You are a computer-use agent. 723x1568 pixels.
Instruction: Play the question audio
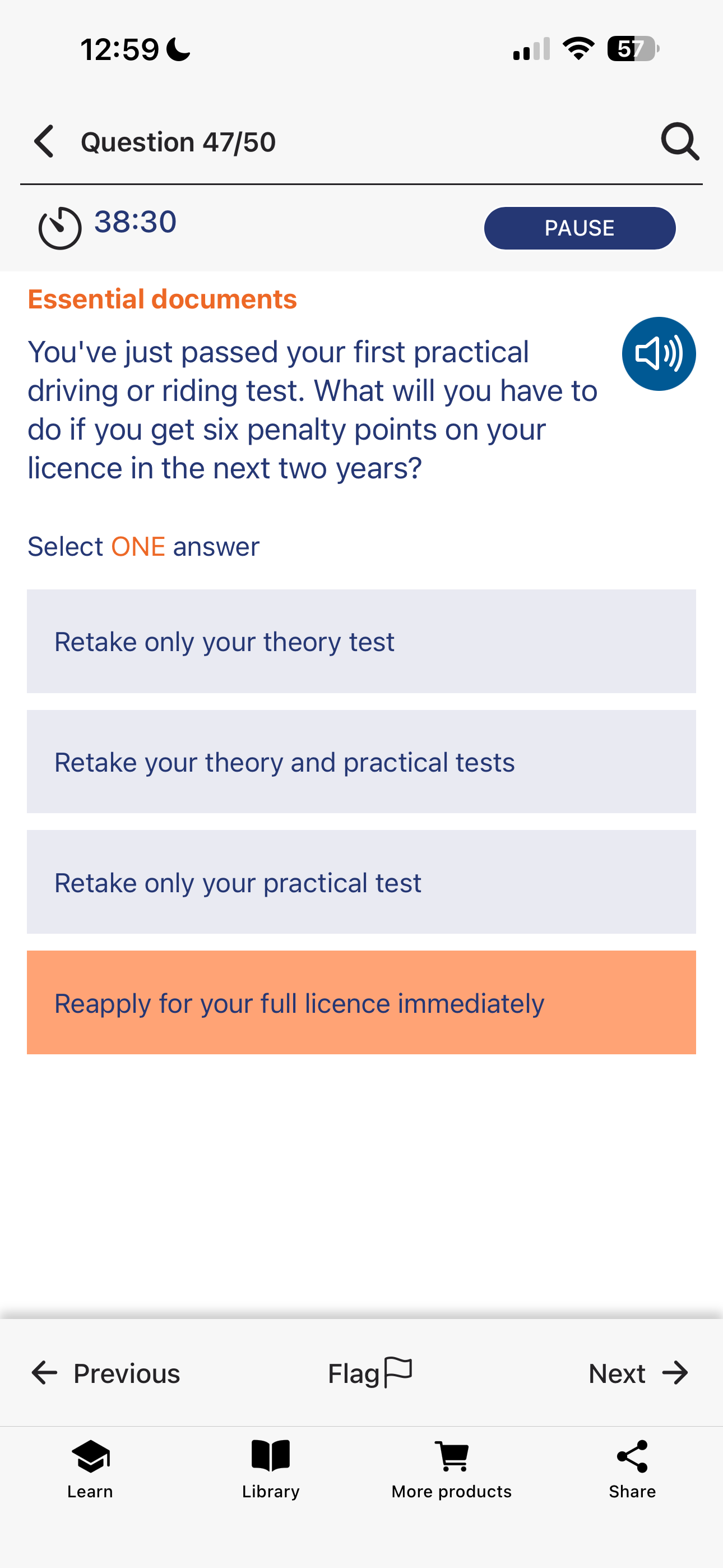coord(659,354)
